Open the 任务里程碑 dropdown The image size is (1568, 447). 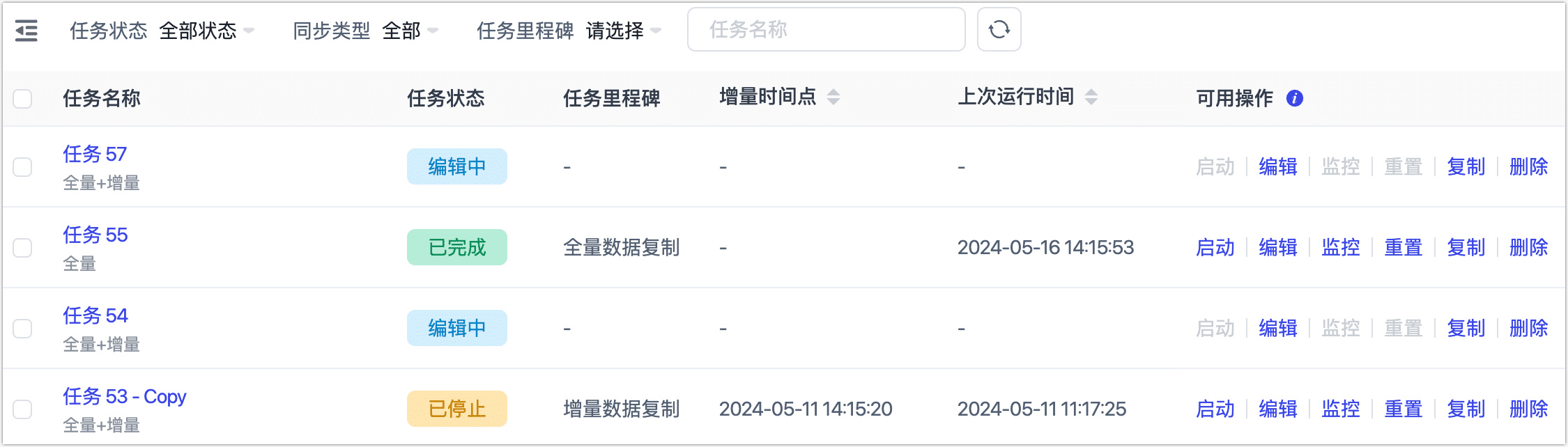coord(622,31)
